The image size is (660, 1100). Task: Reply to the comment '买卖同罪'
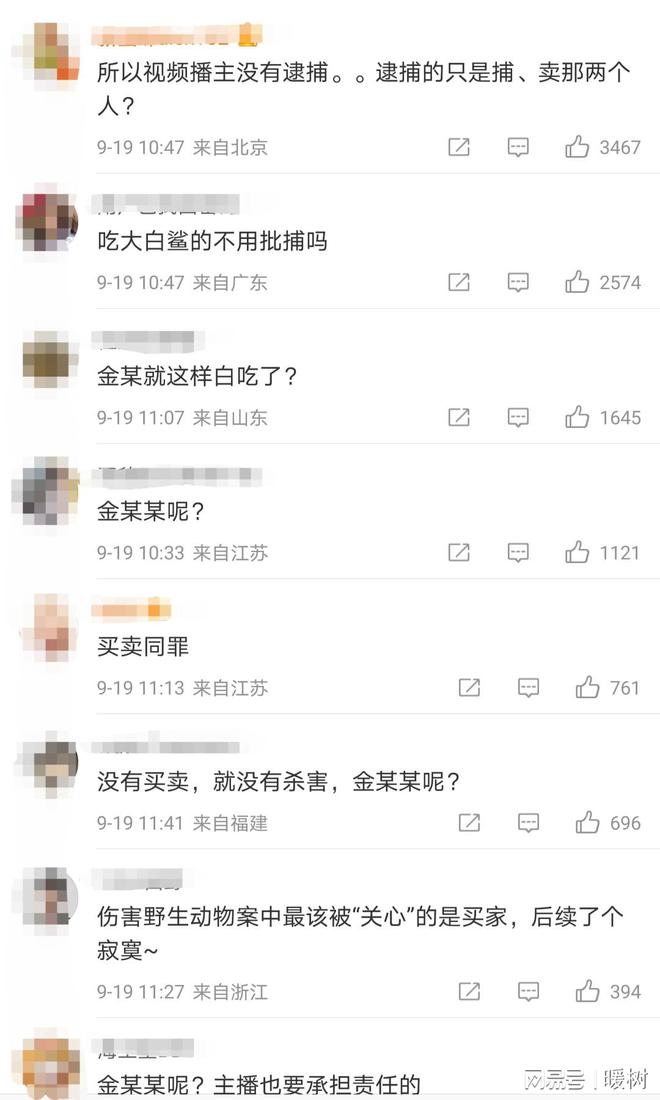528,688
